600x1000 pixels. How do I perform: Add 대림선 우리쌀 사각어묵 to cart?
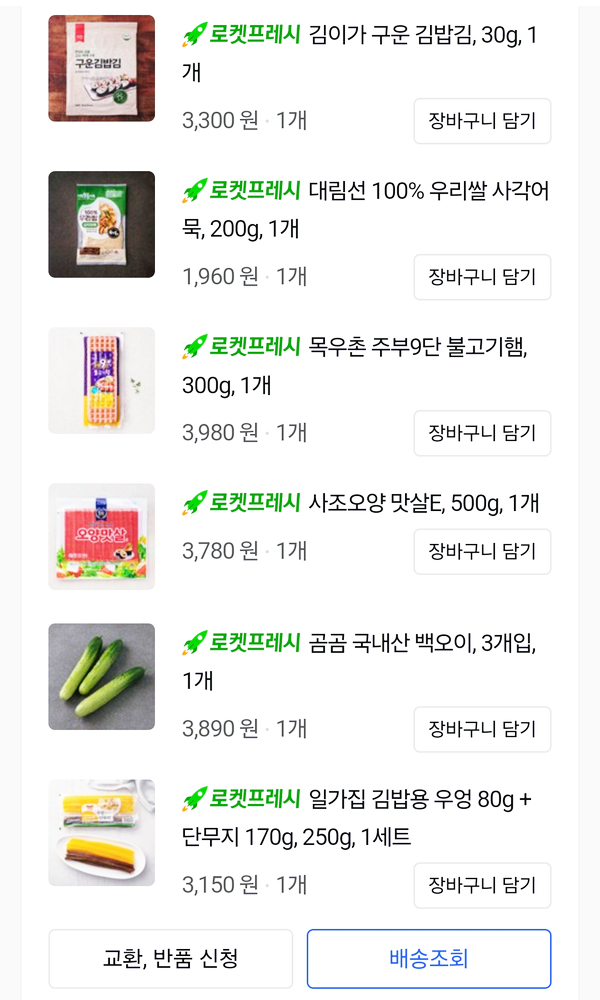(x=482, y=277)
